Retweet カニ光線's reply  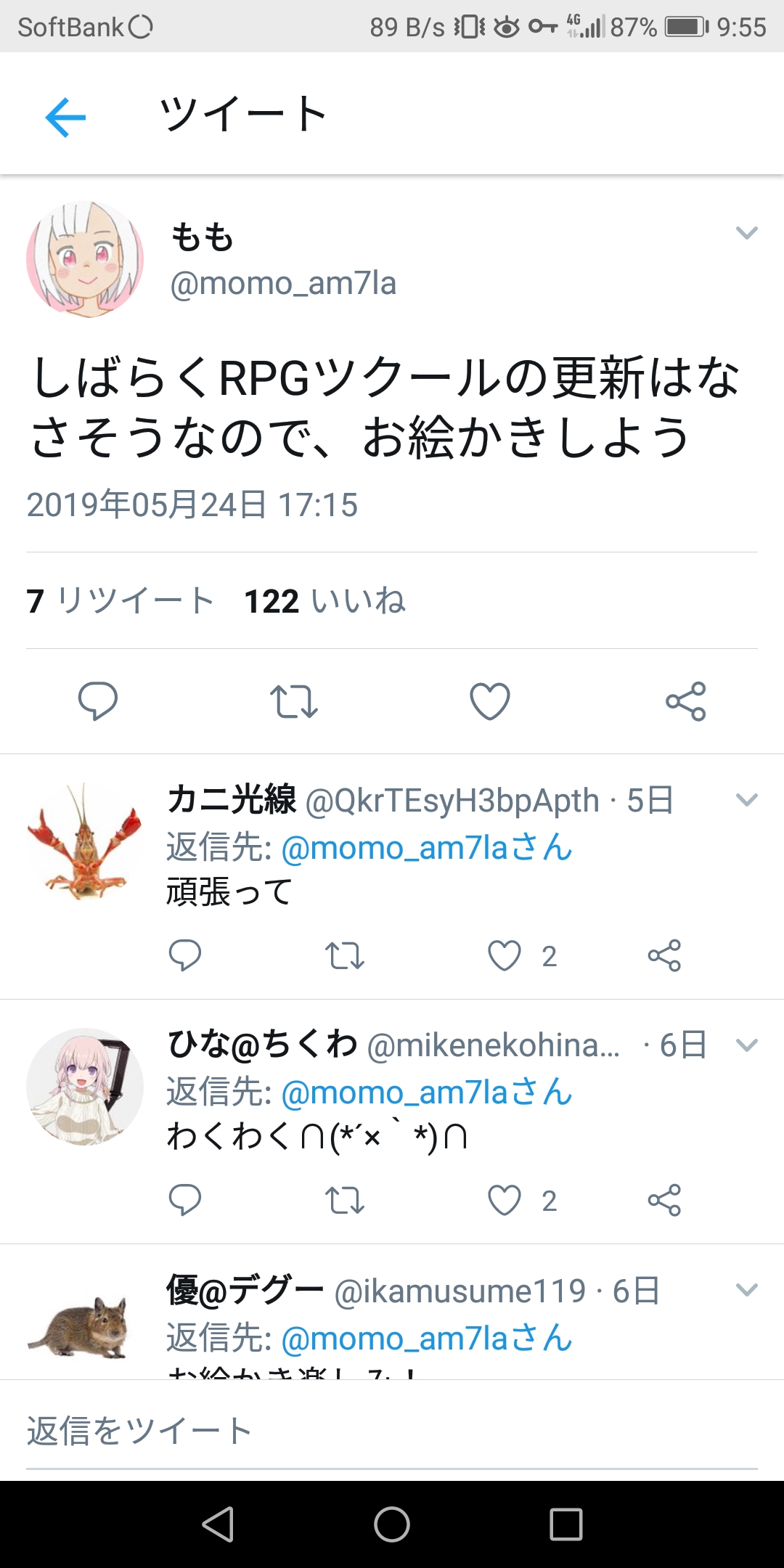click(x=345, y=955)
